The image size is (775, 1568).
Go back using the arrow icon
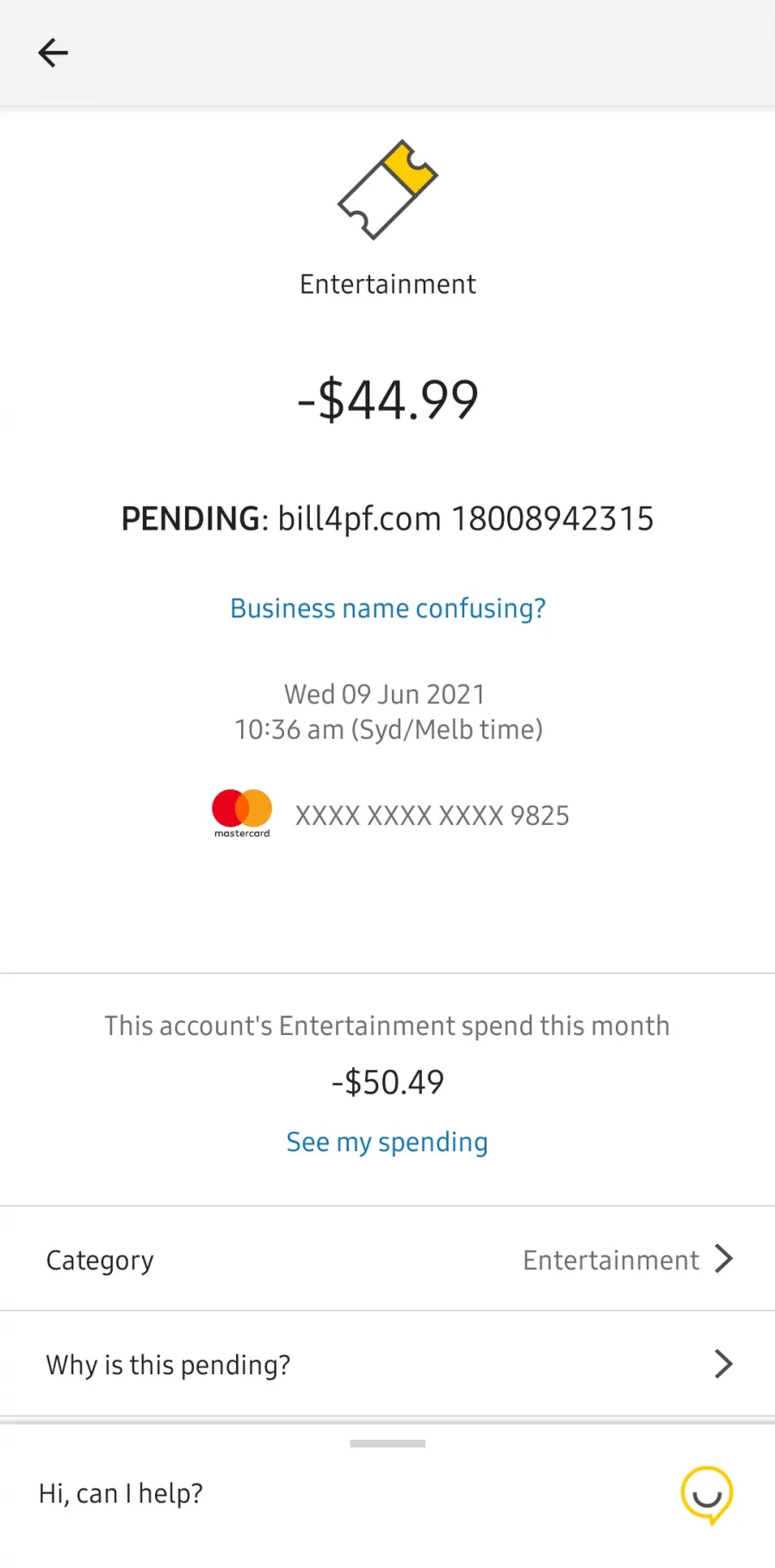click(53, 53)
